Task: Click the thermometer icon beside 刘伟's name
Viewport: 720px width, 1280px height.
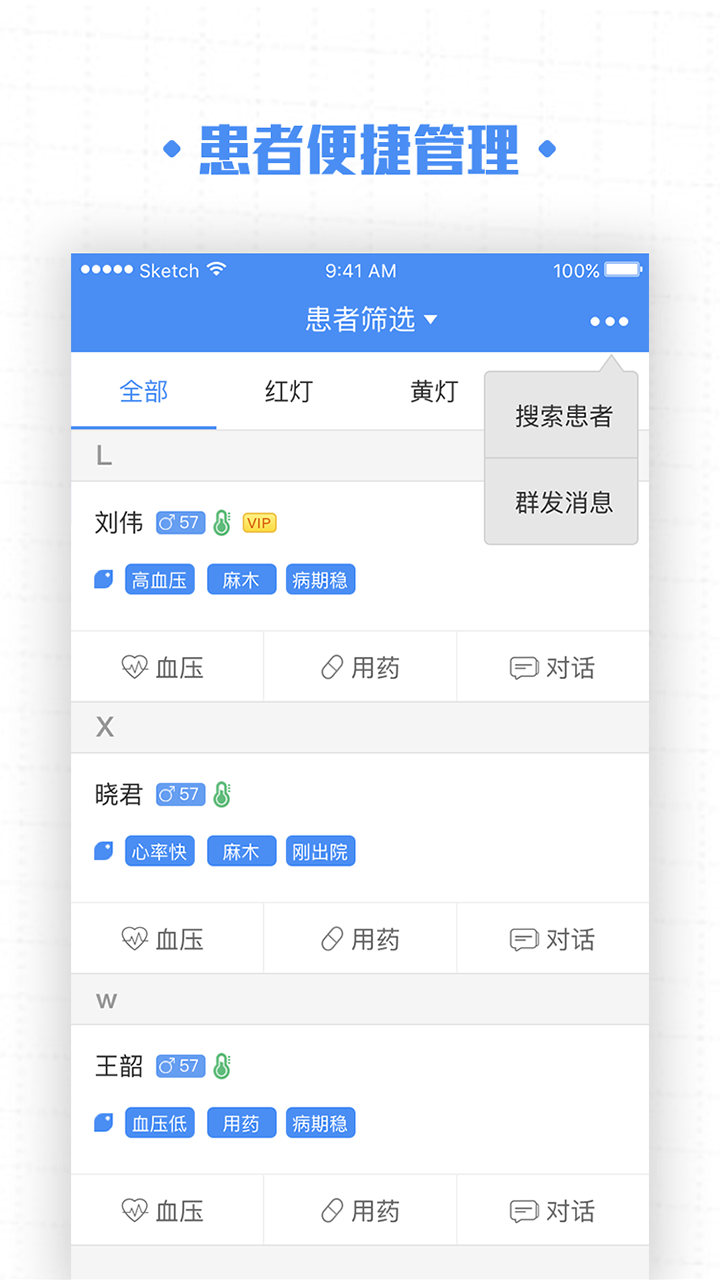Action: coord(222,522)
